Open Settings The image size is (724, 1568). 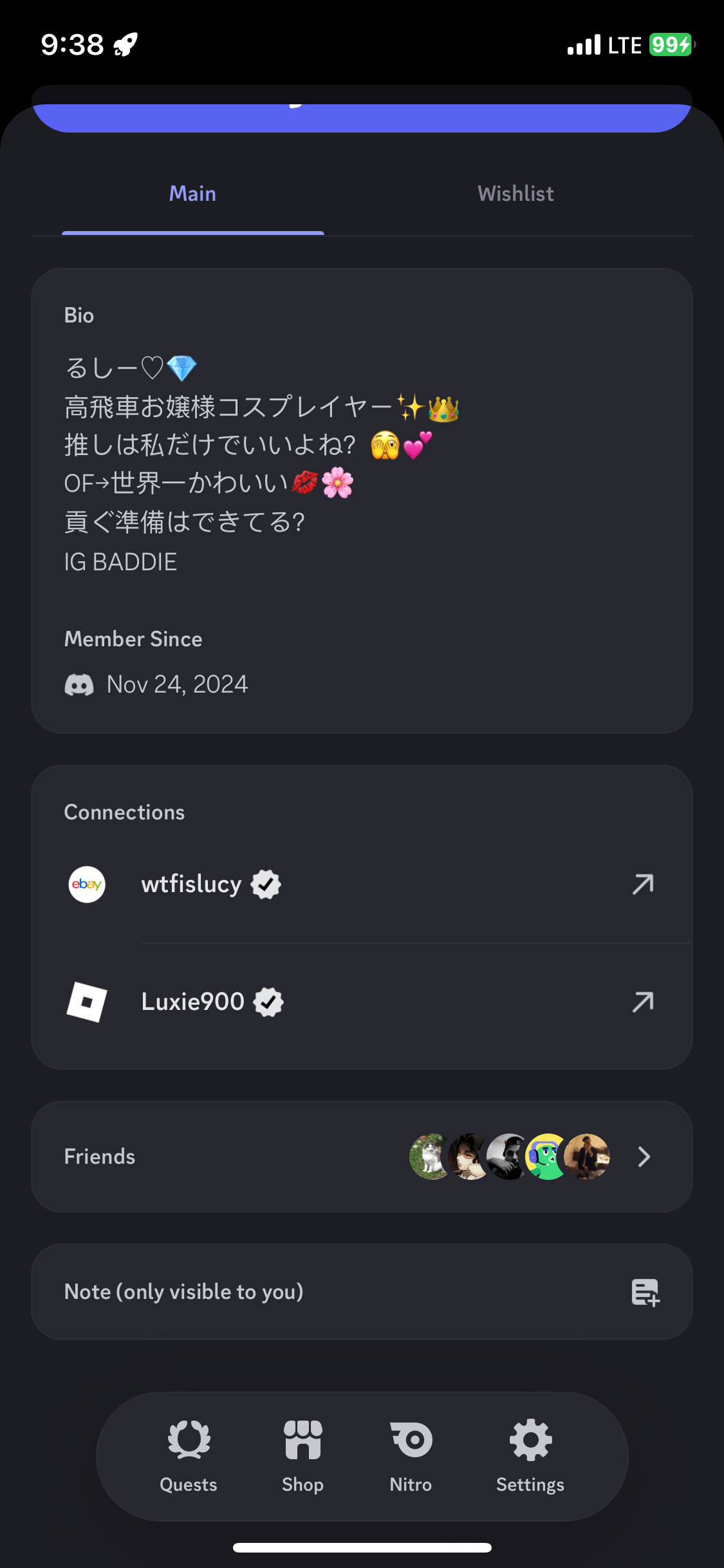[530, 1457]
